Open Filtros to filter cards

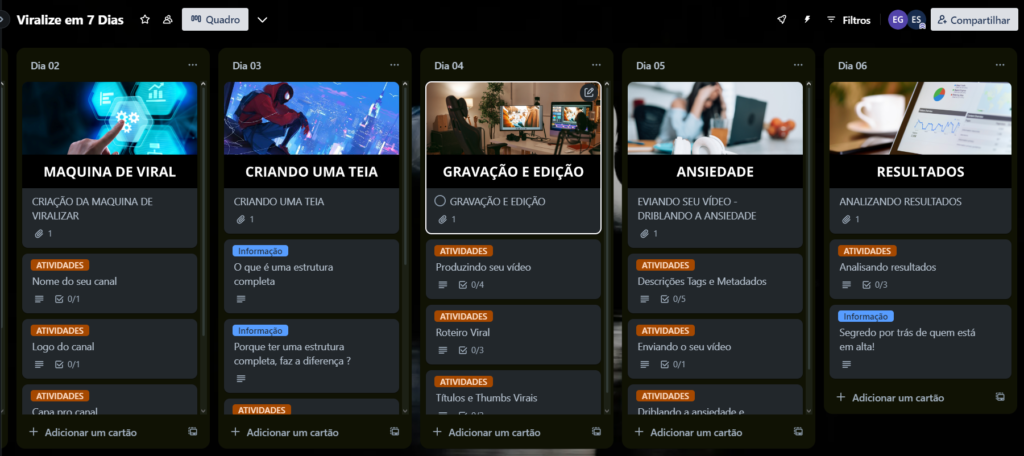(848, 19)
